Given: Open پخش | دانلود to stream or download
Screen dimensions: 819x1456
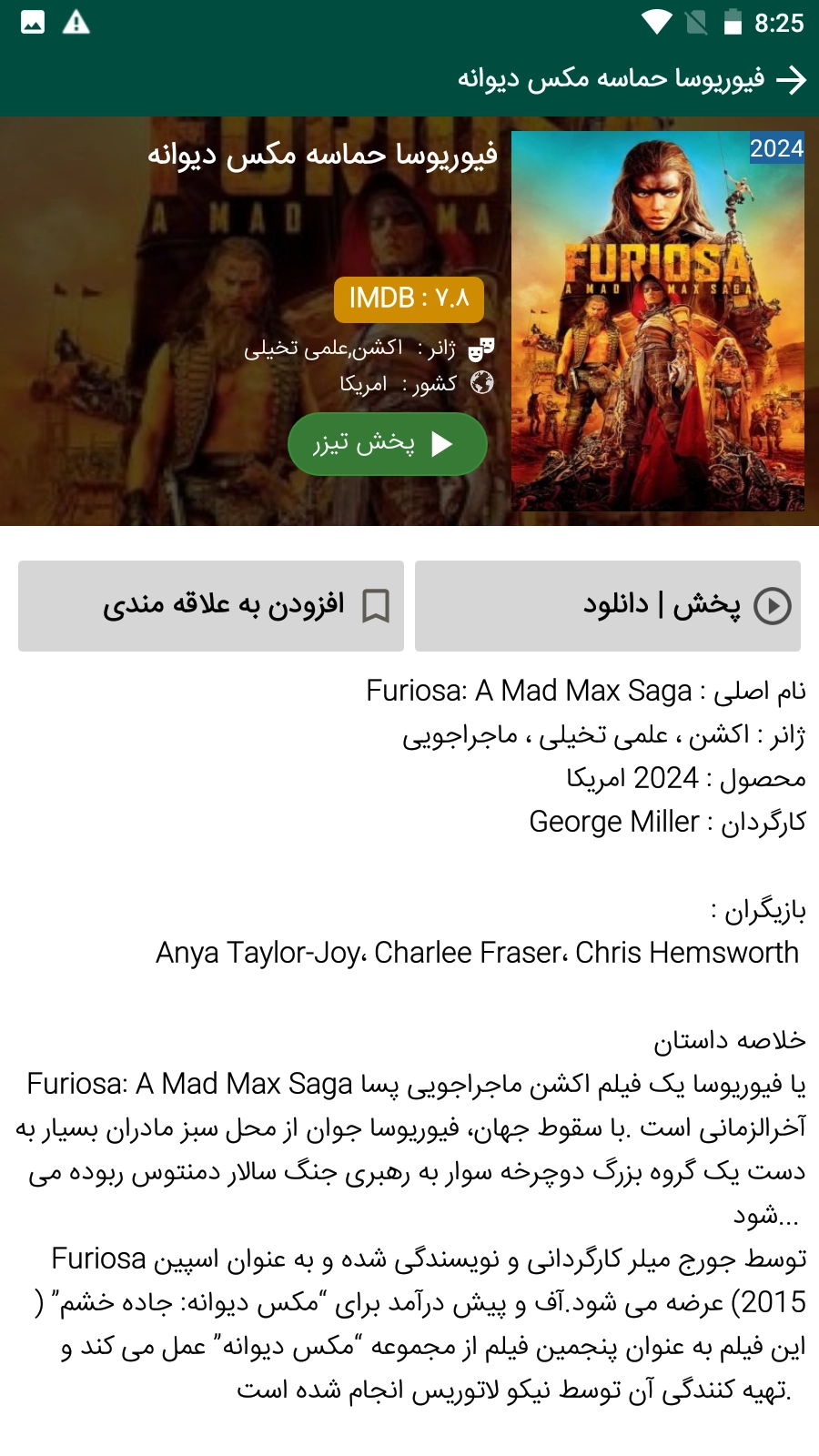Looking at the screenshot, I should coord(607,606).
